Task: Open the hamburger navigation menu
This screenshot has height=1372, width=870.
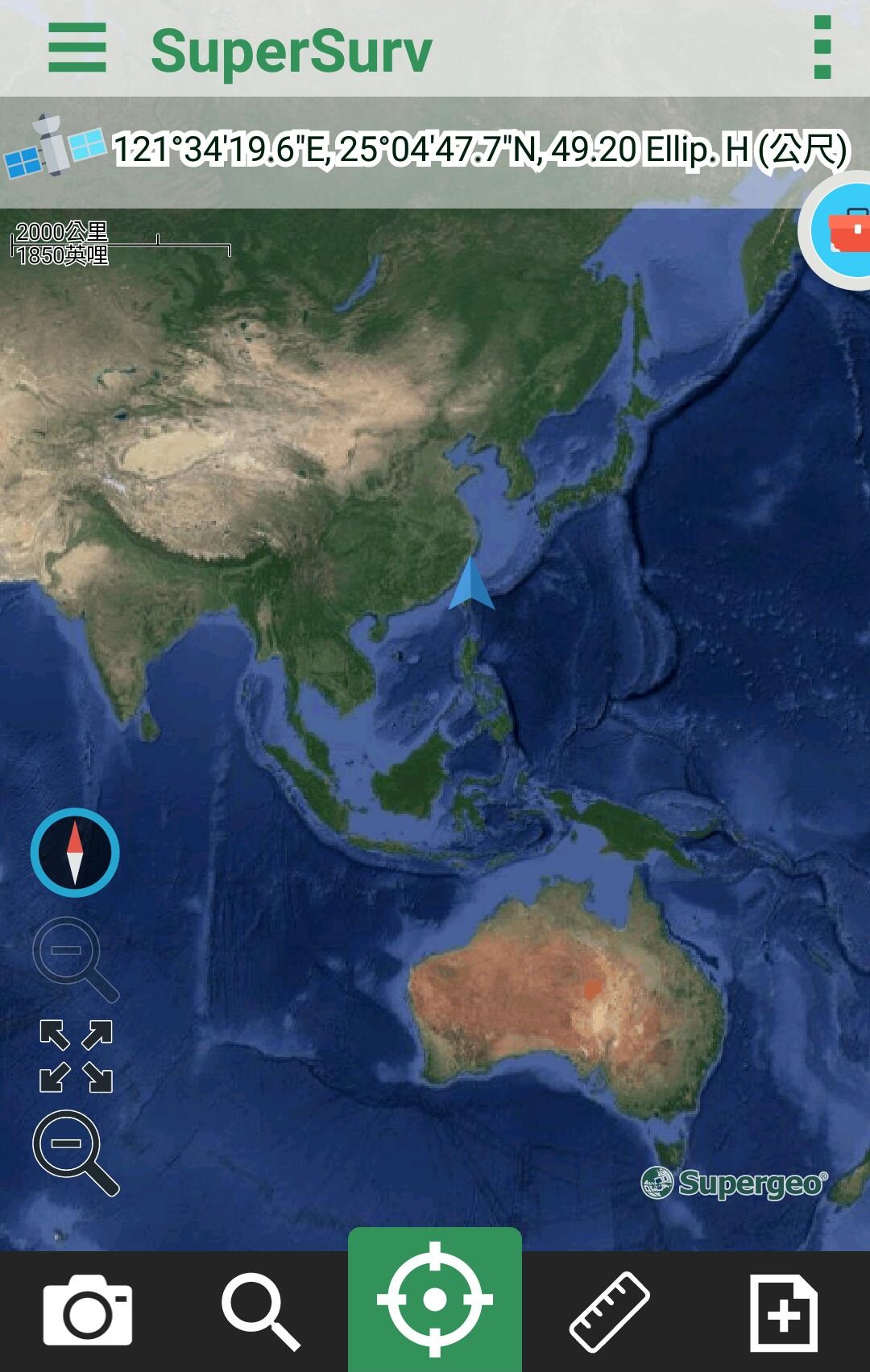Action: coord(77,48)
